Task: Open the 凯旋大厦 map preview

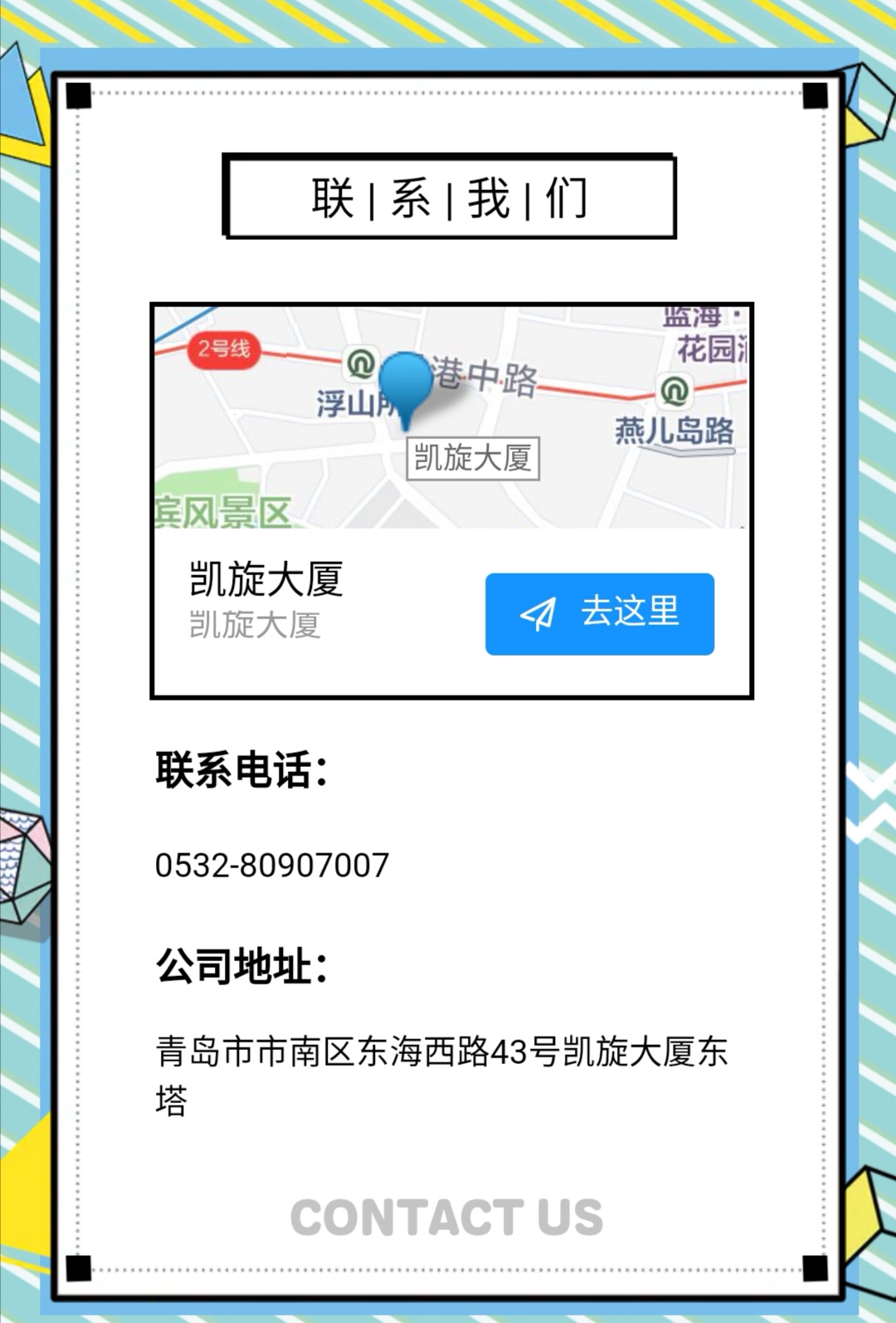Action: point(451,417)
